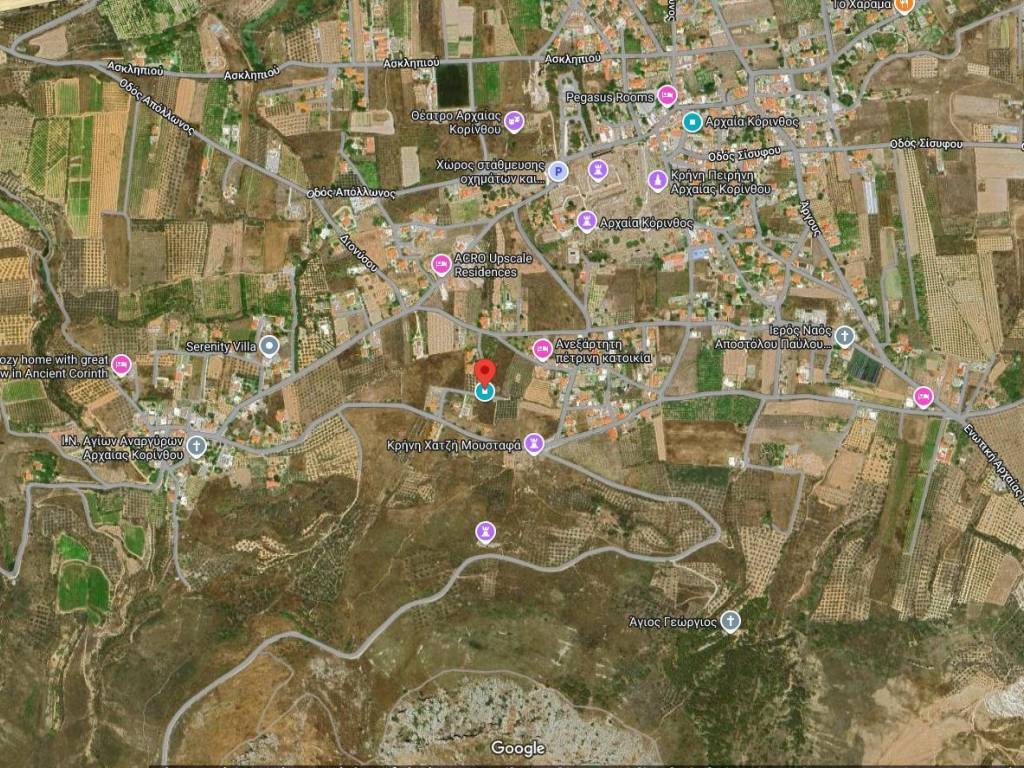This screenshot has height=768, width=1024.
Task: Open the purple Αρχαία Κόρινθος site marker
Action: [587, 221]
